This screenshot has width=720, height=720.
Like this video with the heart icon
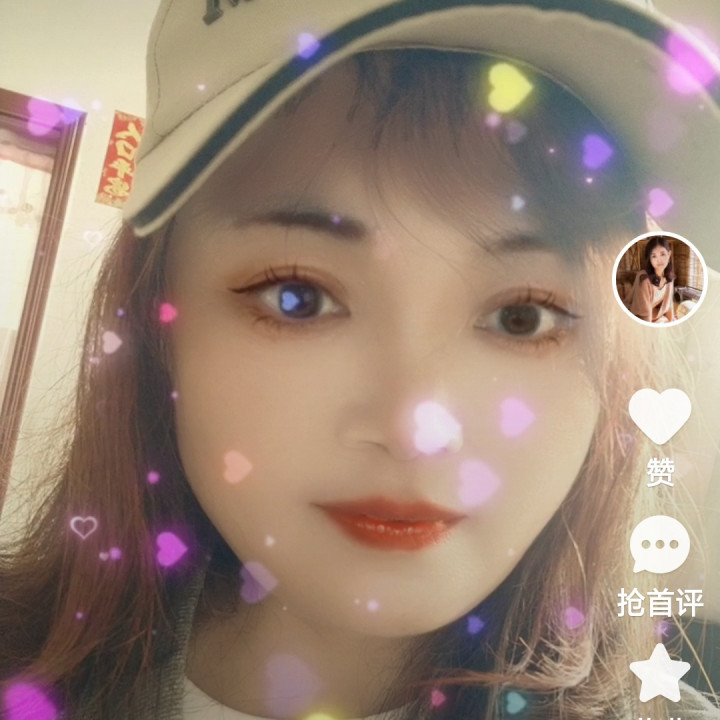(660, 416)
